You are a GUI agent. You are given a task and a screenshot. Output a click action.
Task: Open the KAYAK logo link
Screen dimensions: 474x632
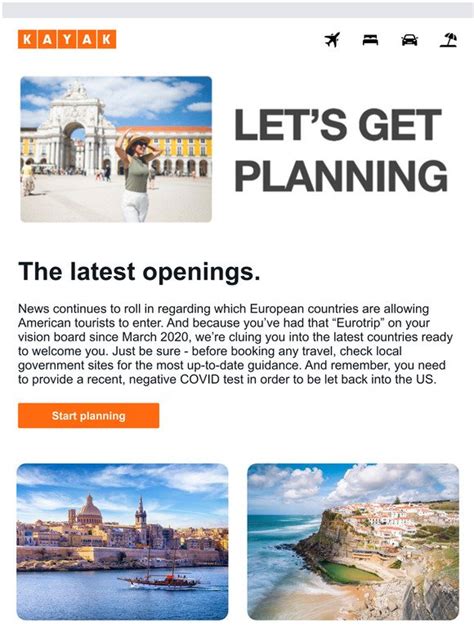67,39
